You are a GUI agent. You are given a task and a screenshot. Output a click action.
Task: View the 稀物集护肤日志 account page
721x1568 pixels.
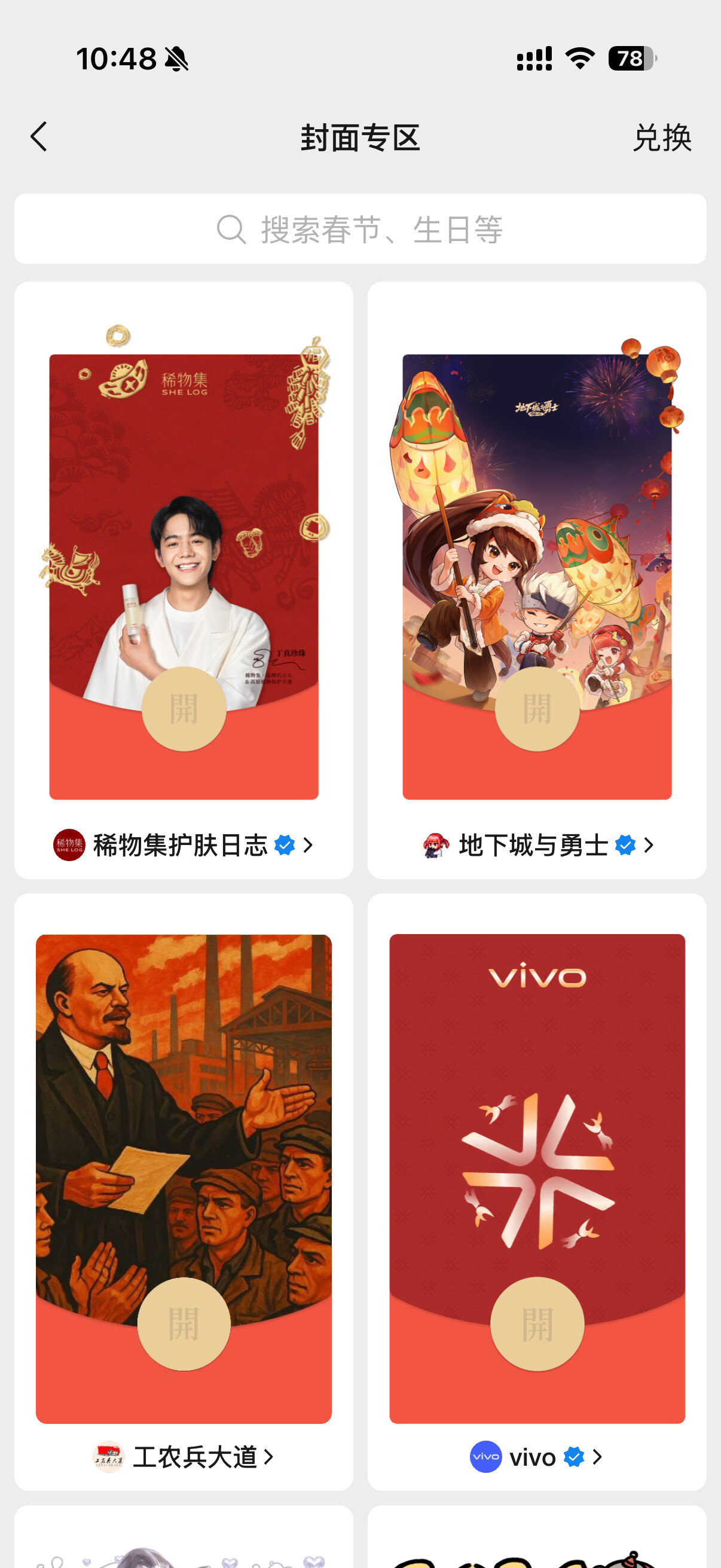pyautogui.click(x=182, y=845)
